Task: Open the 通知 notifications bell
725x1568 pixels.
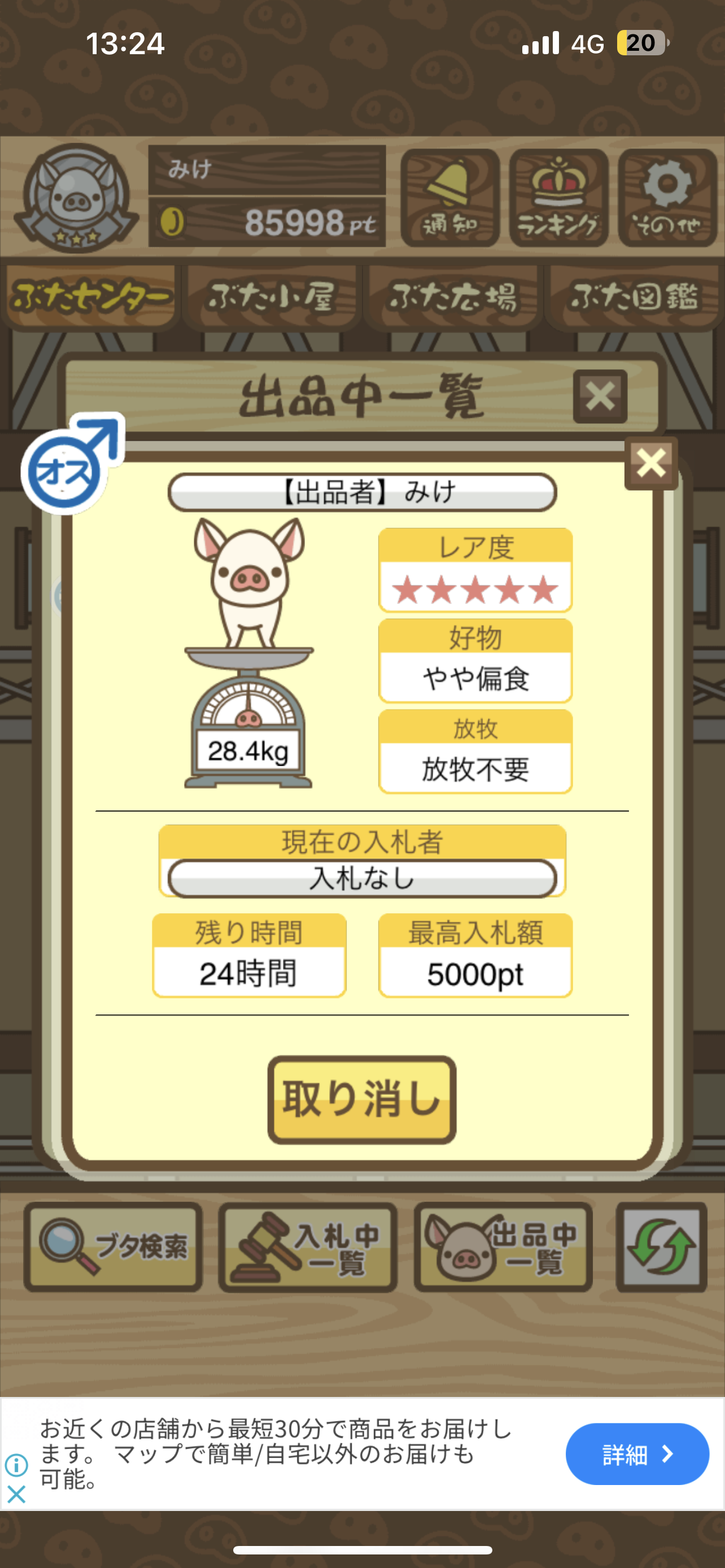Action: (x=450, y=198)
